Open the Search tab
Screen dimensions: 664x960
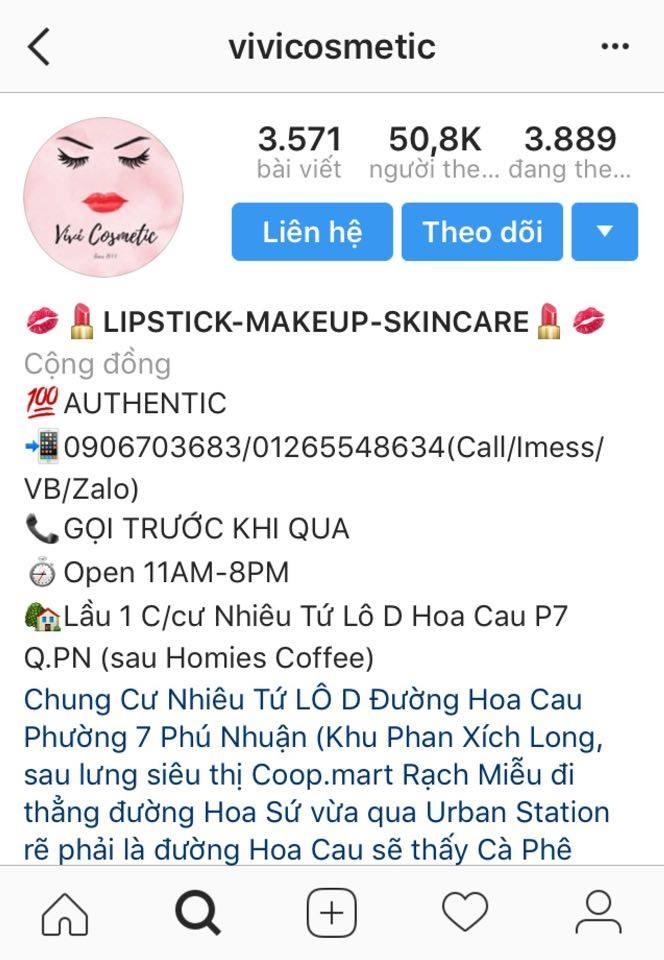pos(198,913)
